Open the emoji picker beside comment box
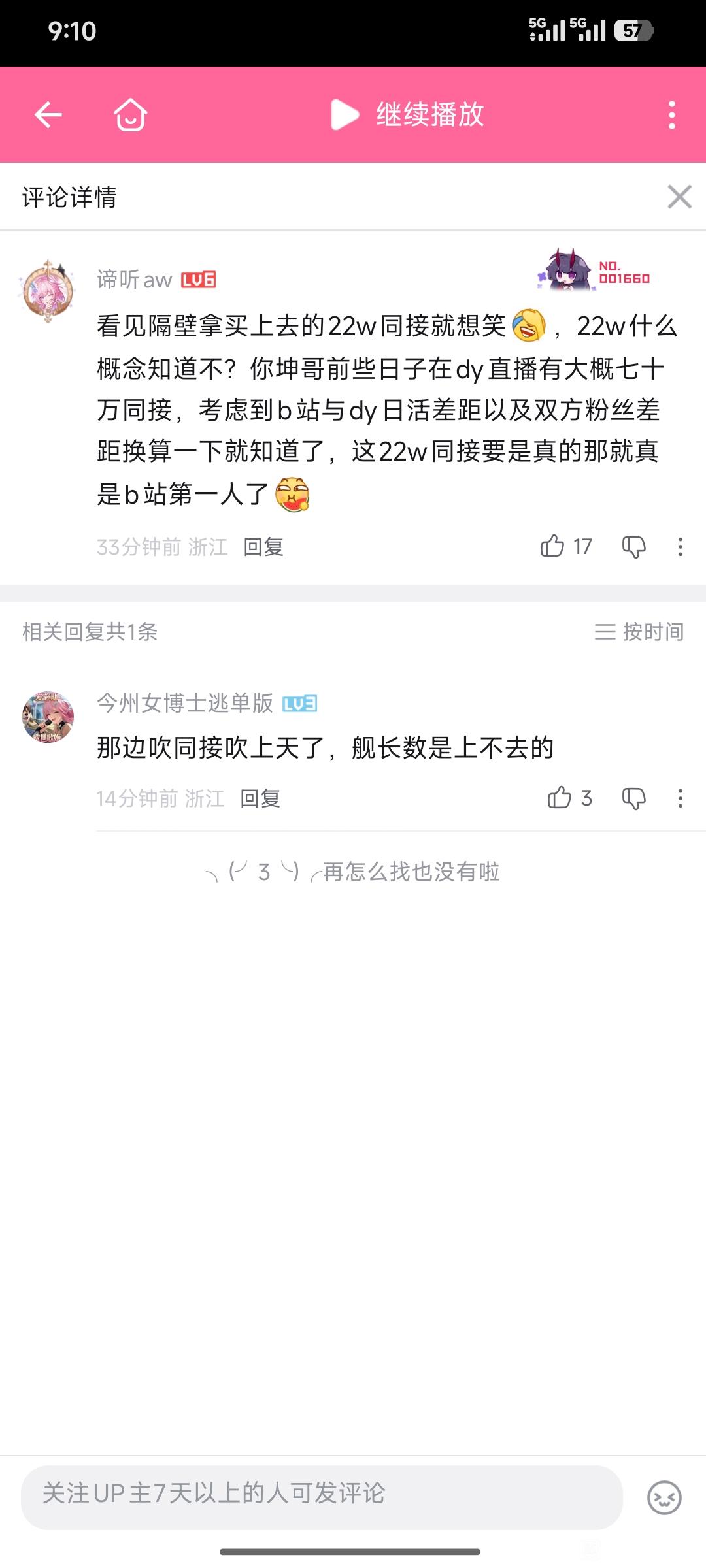Viewport: 706px width, 1568px height. coord(664,1497)
